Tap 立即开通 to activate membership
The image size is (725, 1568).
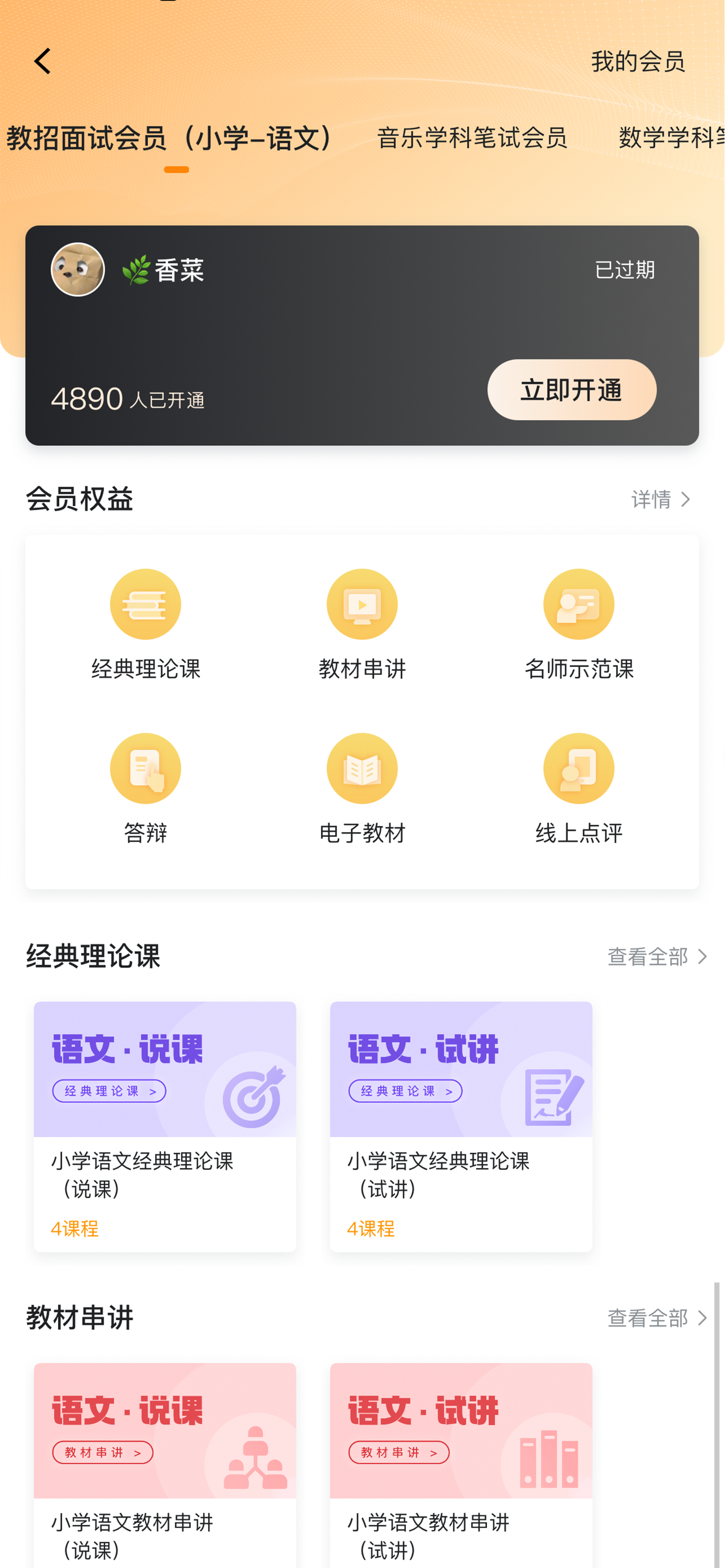(571, 390)
